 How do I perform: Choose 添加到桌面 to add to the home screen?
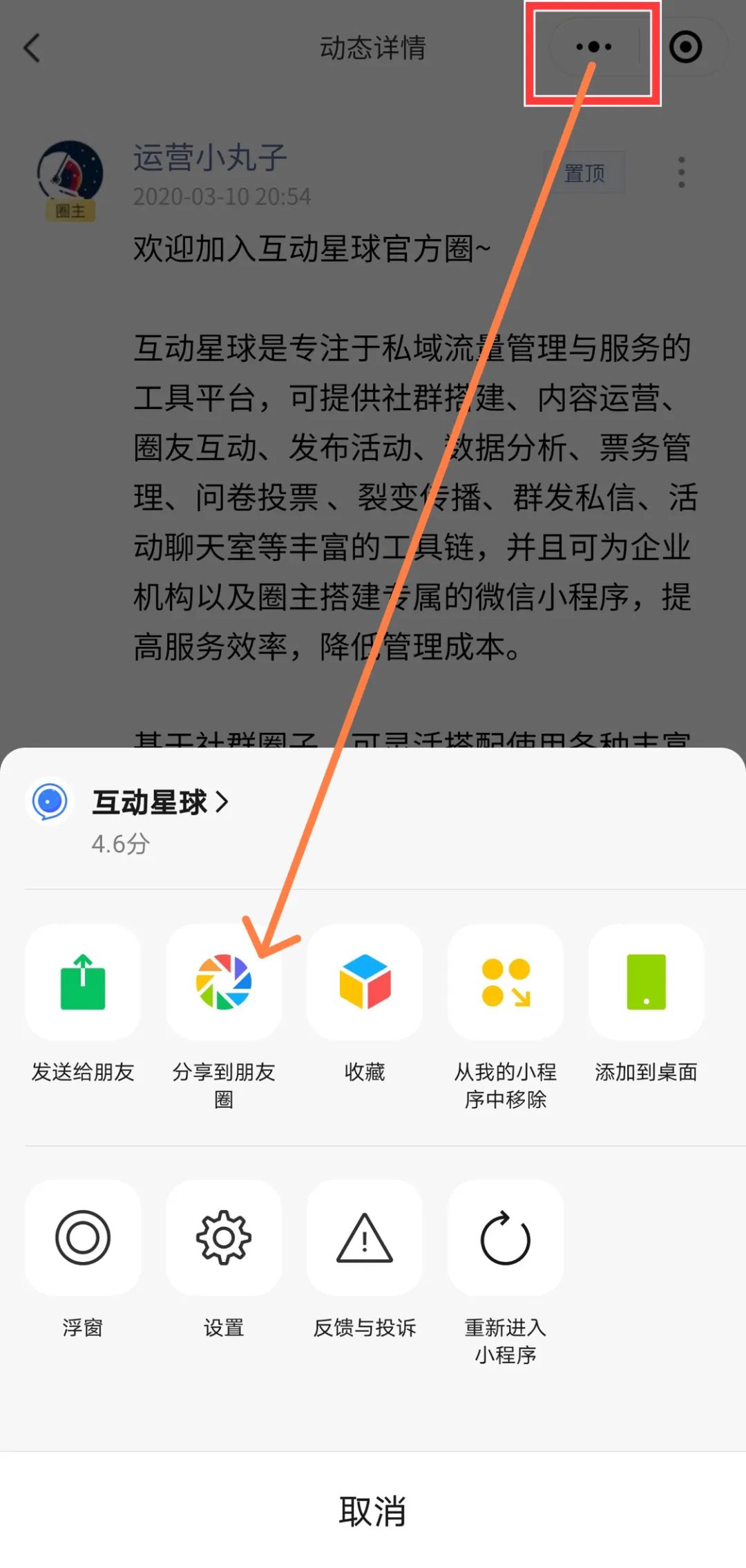[x=647, y=982]
